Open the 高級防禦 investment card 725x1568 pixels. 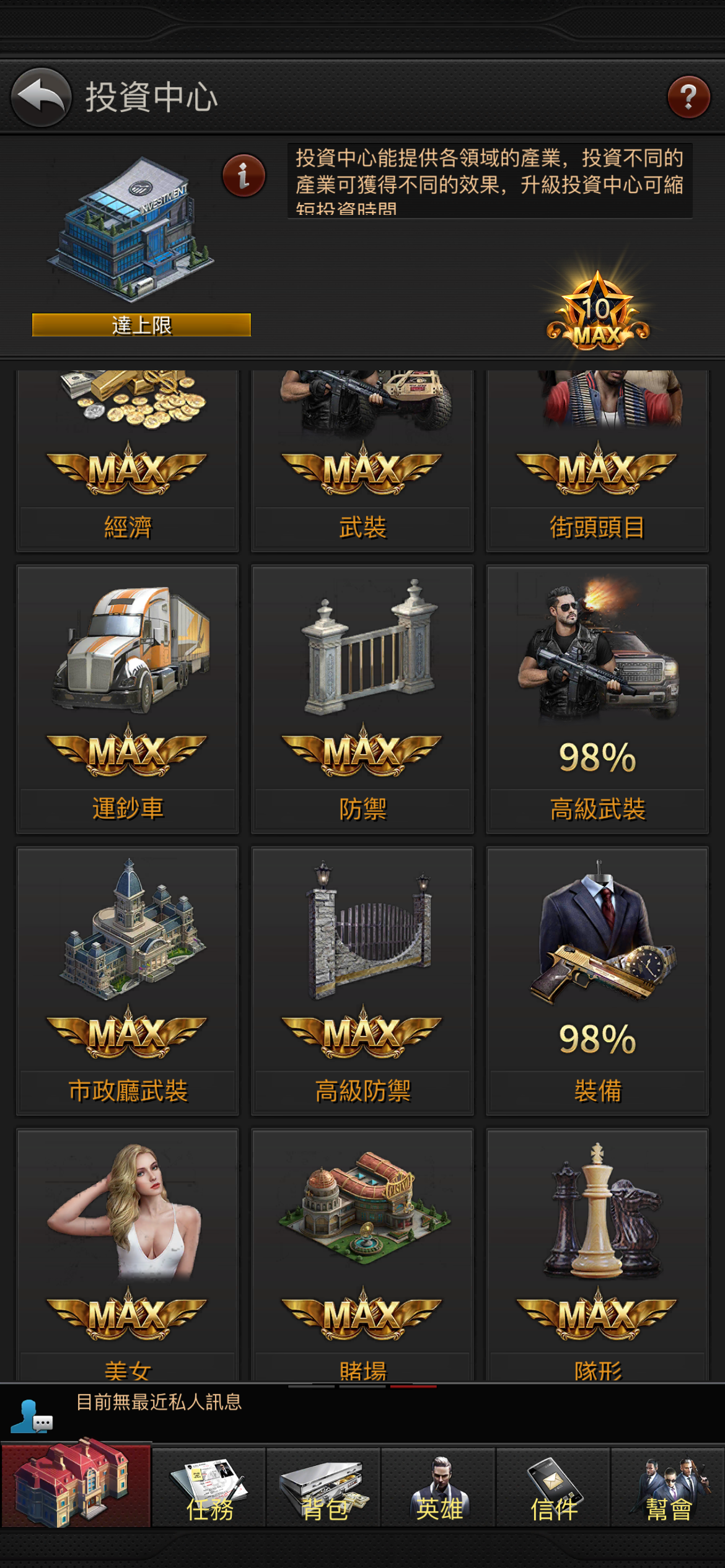click(362, 981)
